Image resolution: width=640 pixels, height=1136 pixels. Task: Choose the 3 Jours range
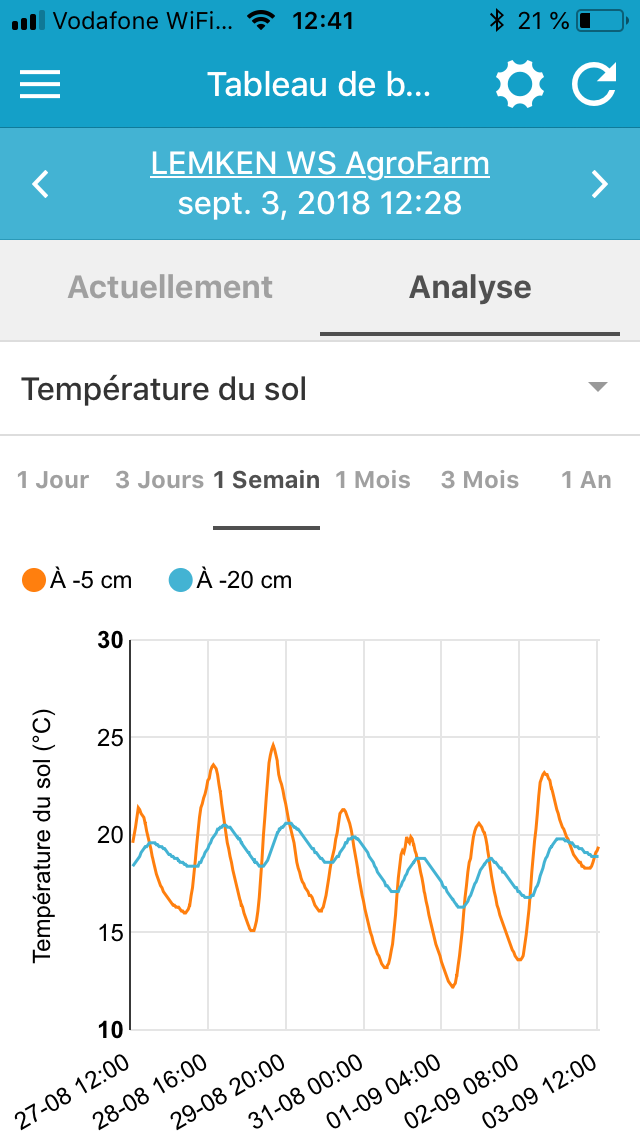[159, 480]
